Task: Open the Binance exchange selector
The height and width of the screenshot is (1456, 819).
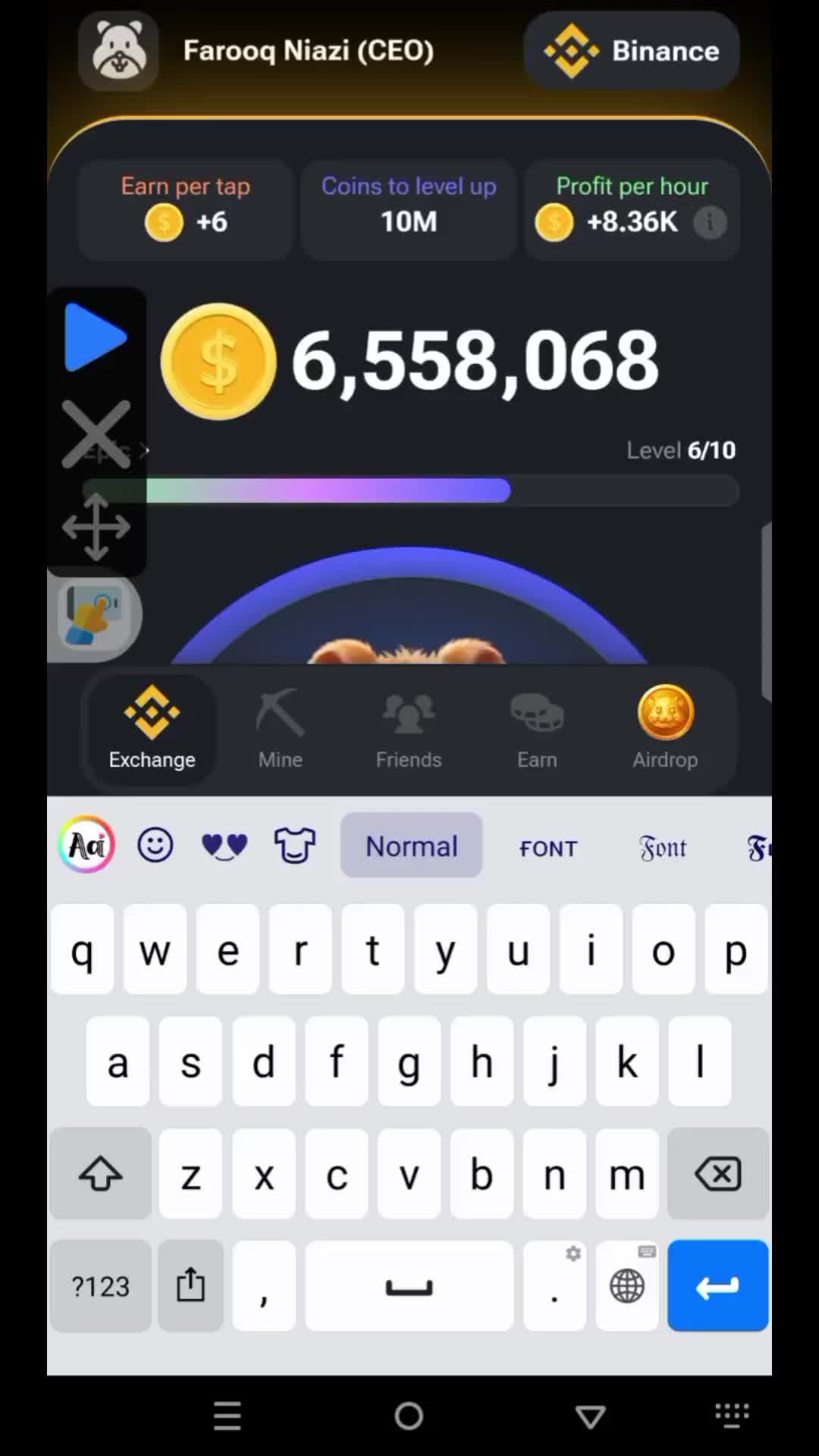Action: pos(631,51)
